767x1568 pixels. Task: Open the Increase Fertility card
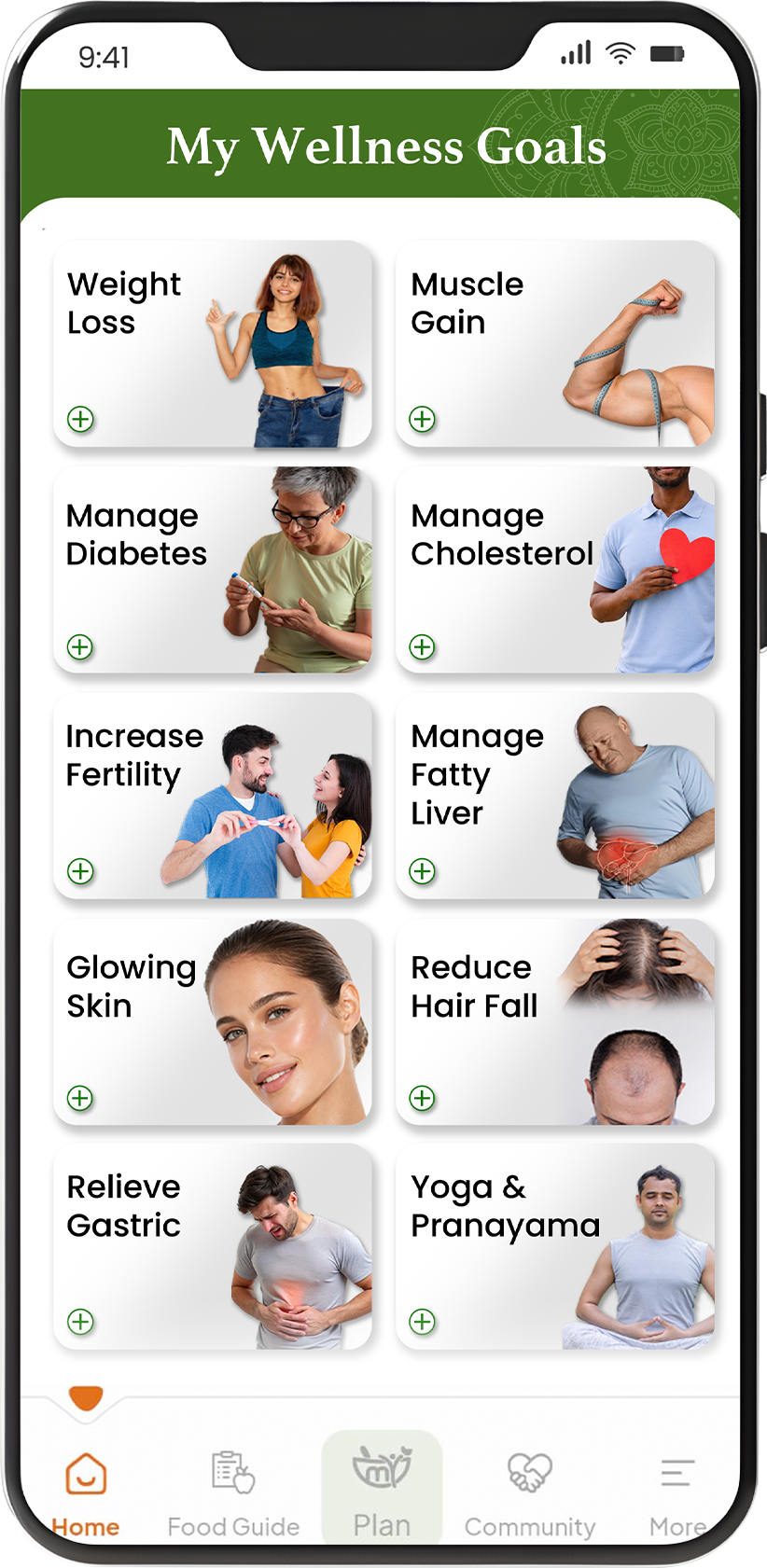click(x=213, y=796)
